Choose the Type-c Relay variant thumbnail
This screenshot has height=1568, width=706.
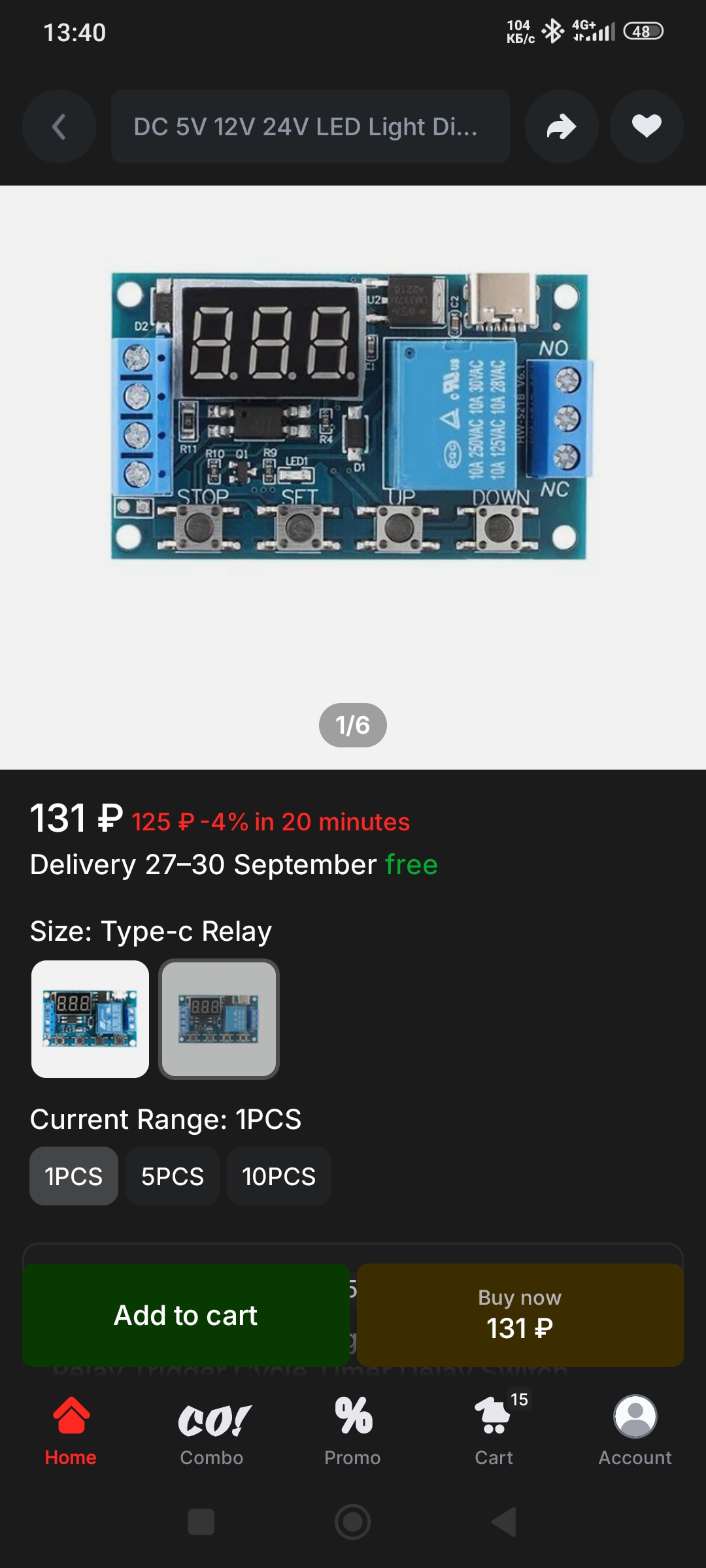pos(219,1019)
